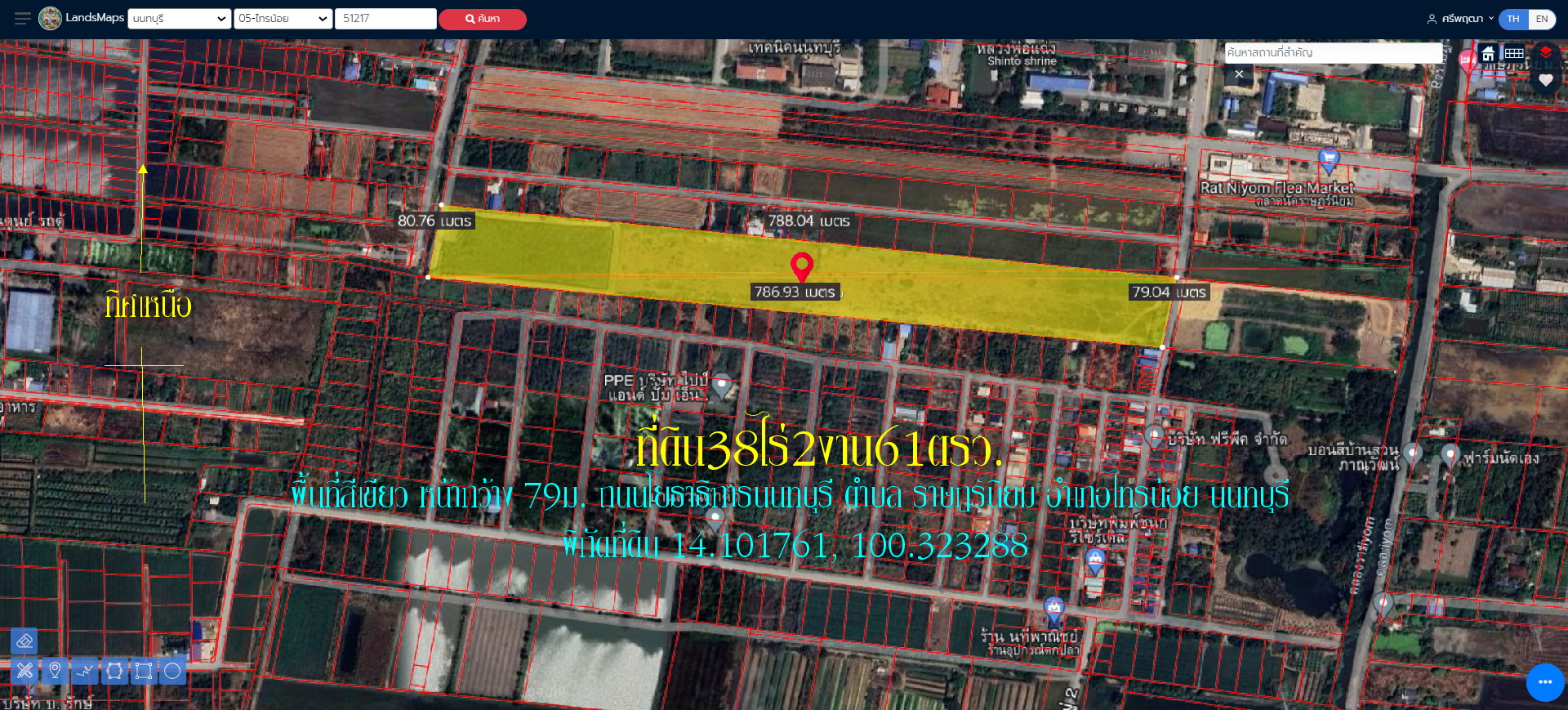Close the place search panel
This screenshot has height=710, width=1568.
1239,74
